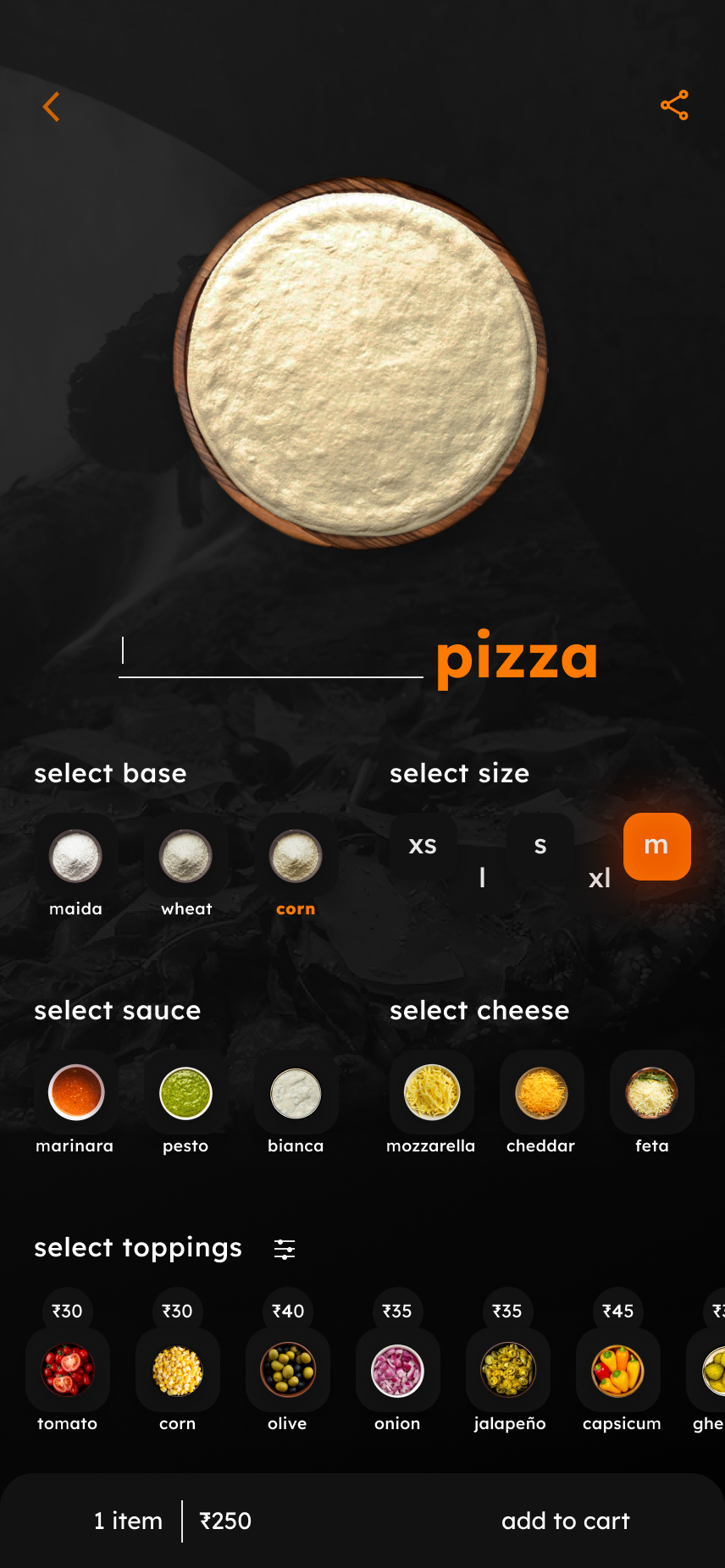This screenshot has width=725, height=1568.
Task: Add tomato topping
Action: point(68,1371)
